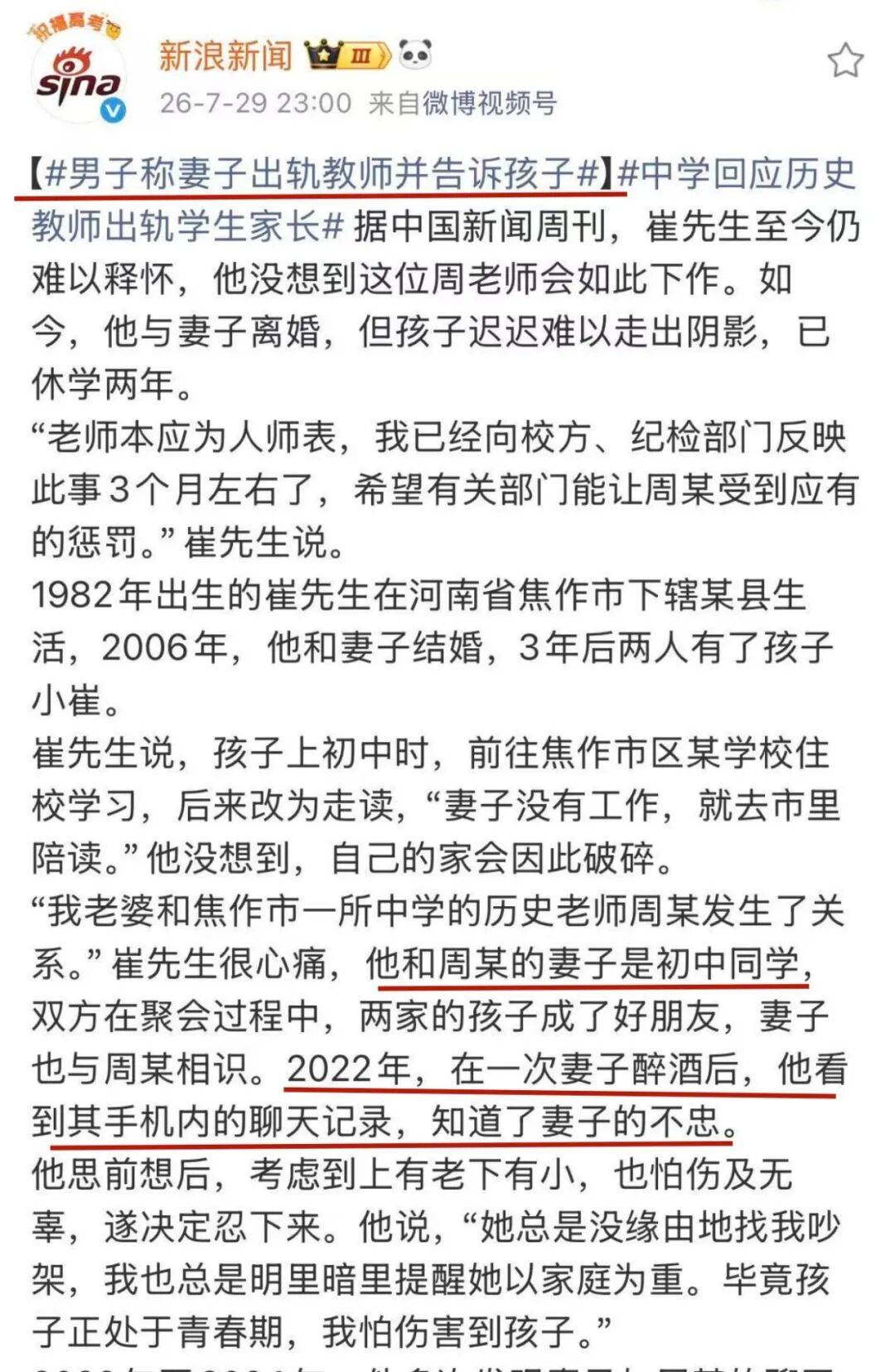
Task: Open the 新浪新闻 profile avatar
Action: click(x=77, y=73)
